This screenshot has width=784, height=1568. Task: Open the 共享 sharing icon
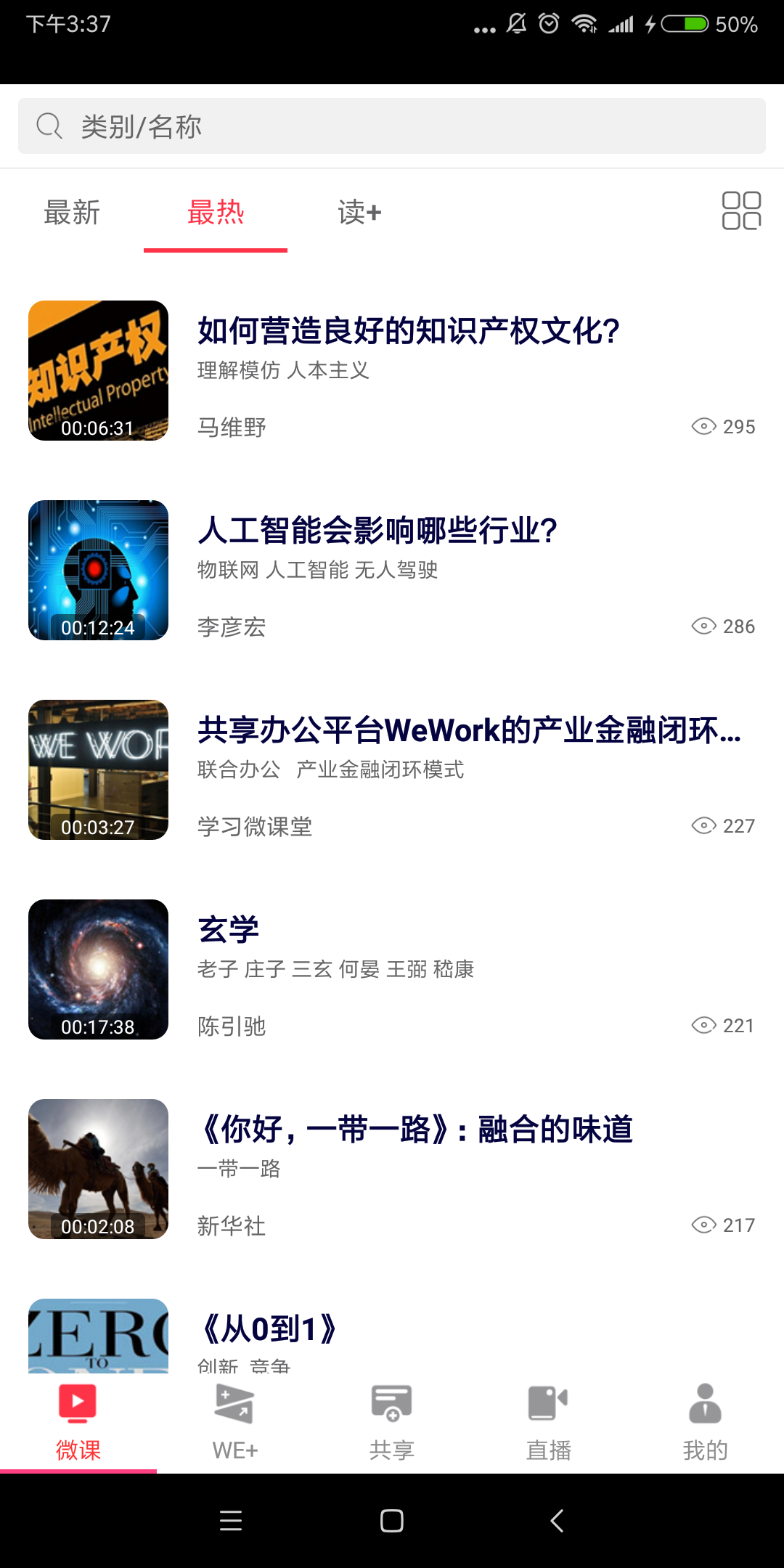pyautogui.click(x=392, y=1419)
